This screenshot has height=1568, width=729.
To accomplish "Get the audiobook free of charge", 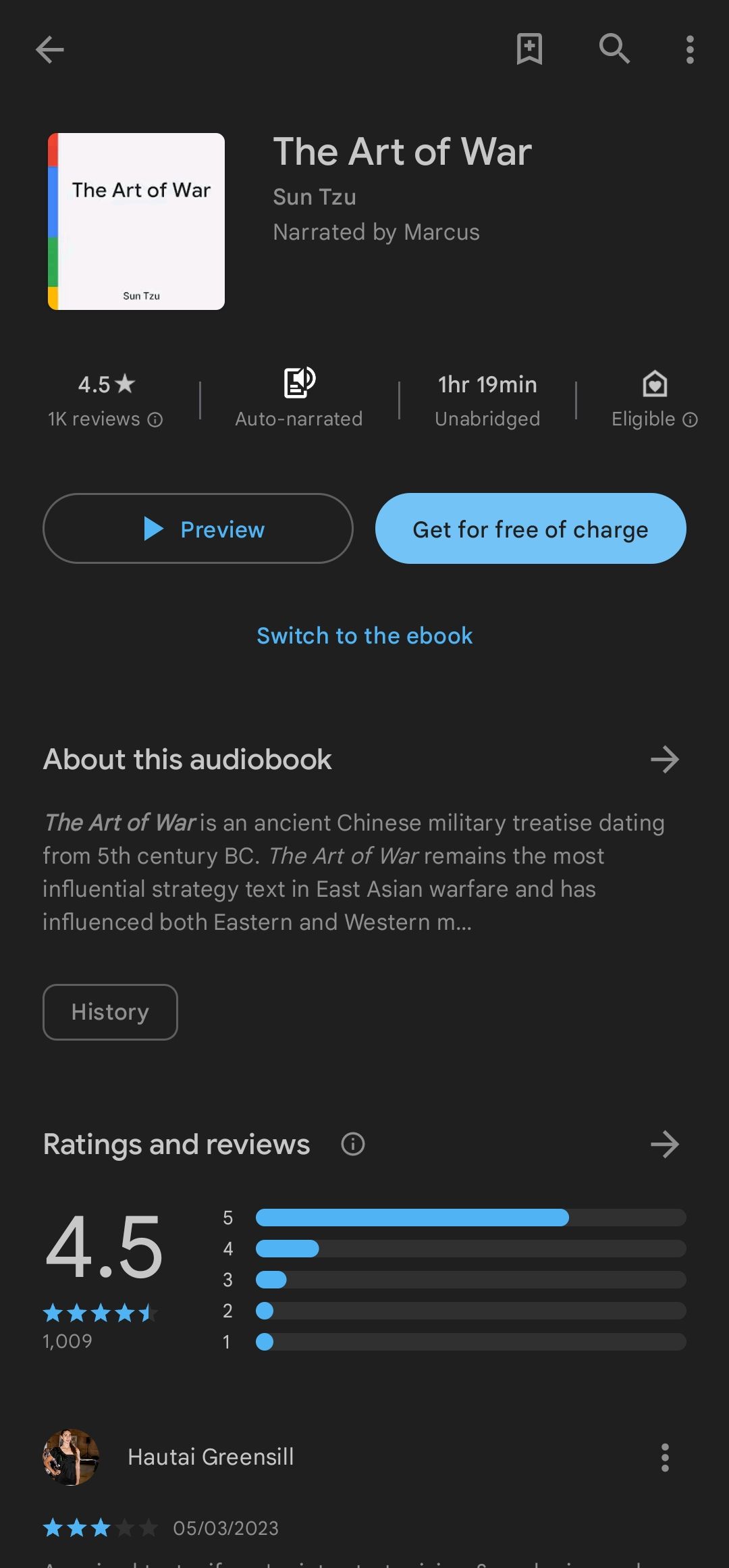I will point(531,529).
